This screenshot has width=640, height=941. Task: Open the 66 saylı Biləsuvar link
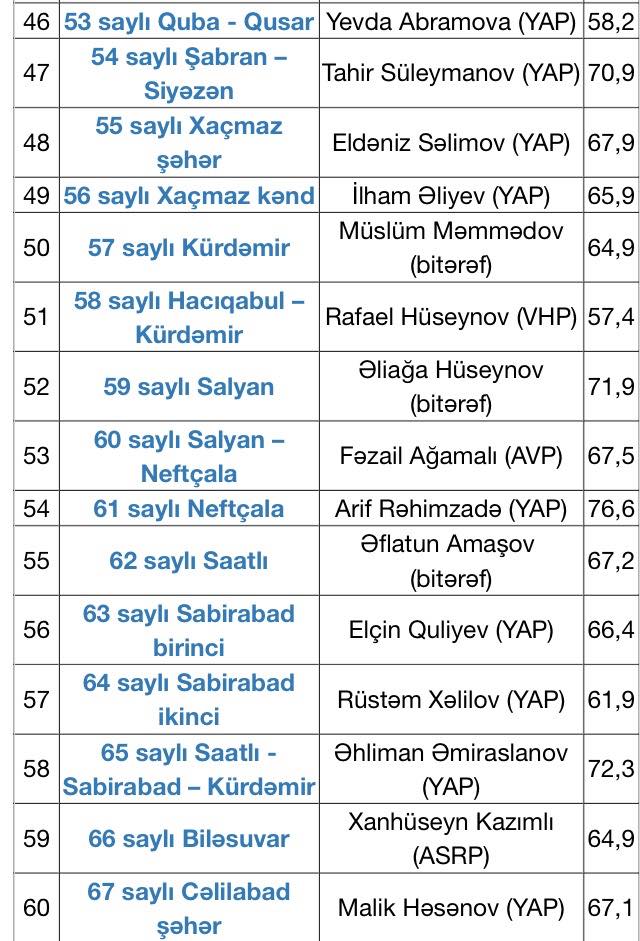click(189, 838)
